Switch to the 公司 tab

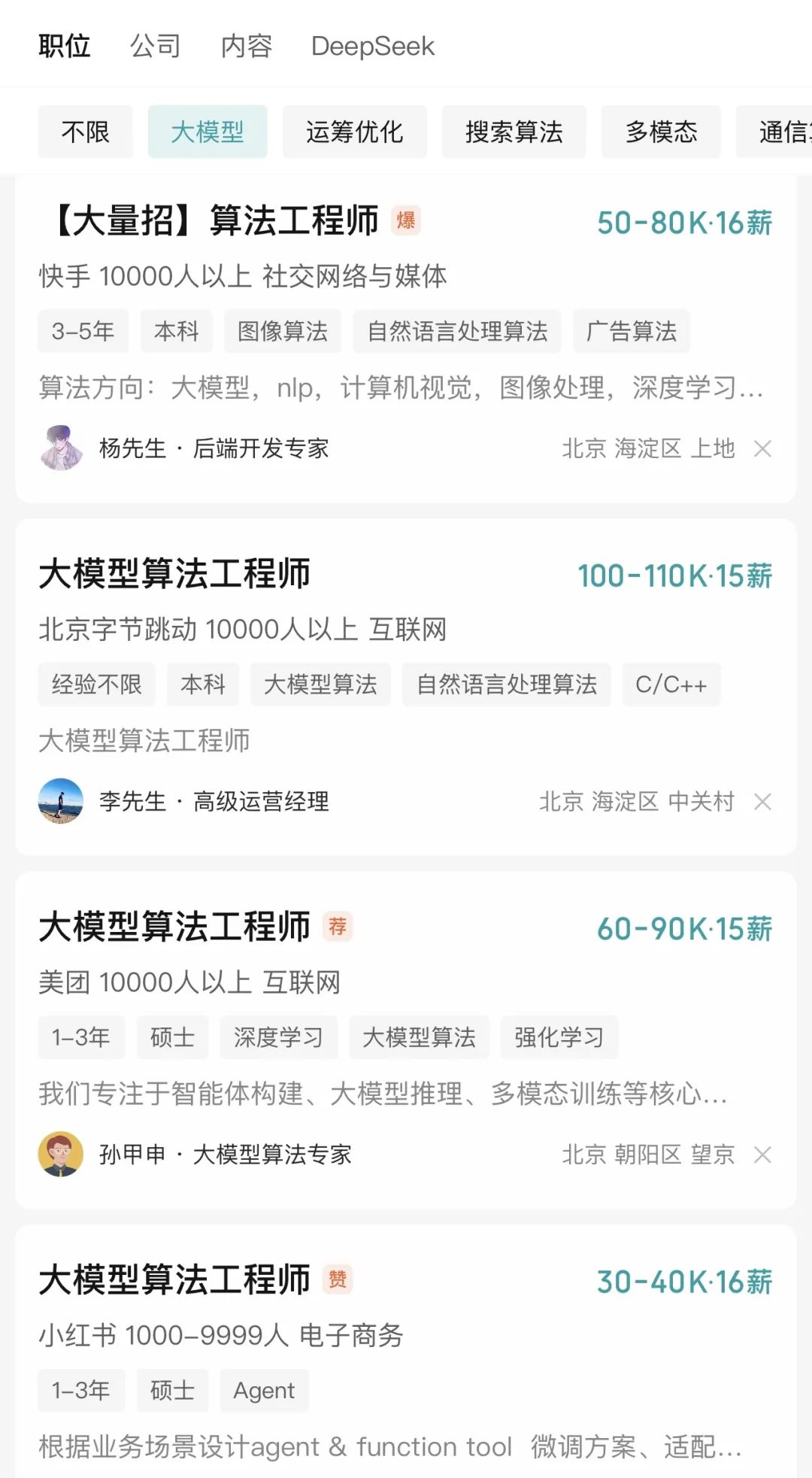pyautogui.click(x=155, y=47)
